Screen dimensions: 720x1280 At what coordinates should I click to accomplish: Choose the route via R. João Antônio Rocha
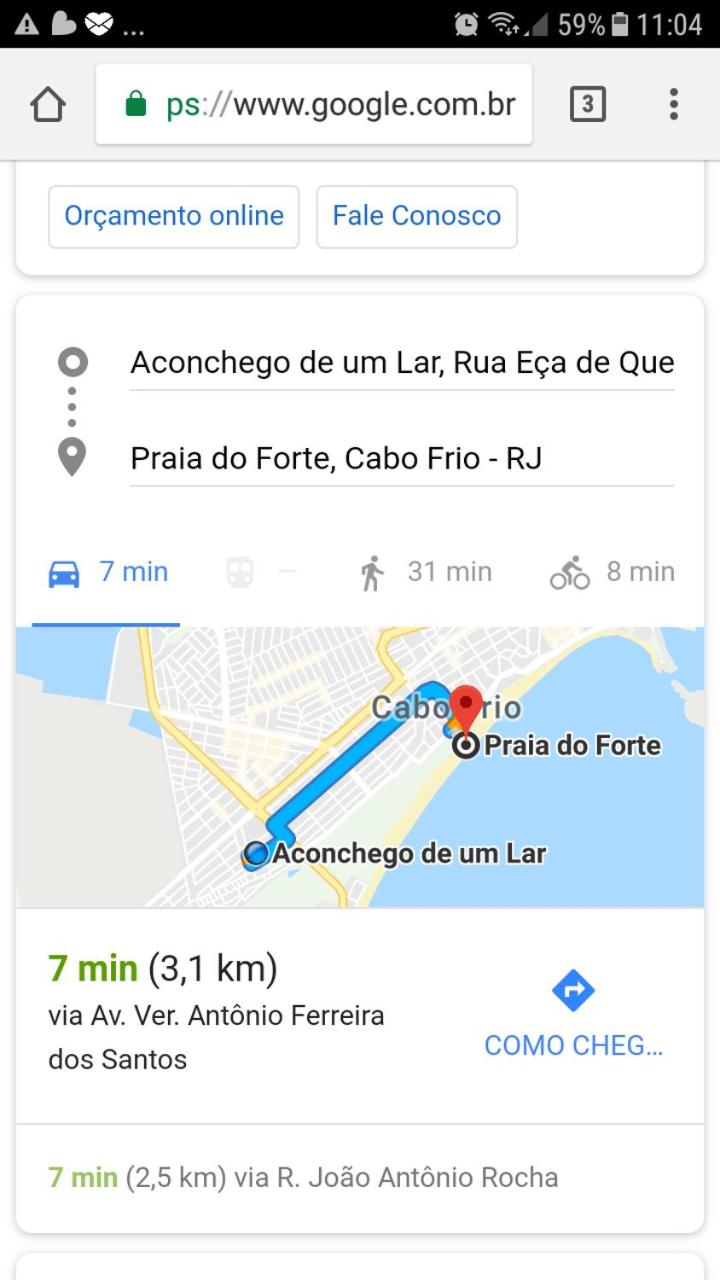click(303, 1178)
